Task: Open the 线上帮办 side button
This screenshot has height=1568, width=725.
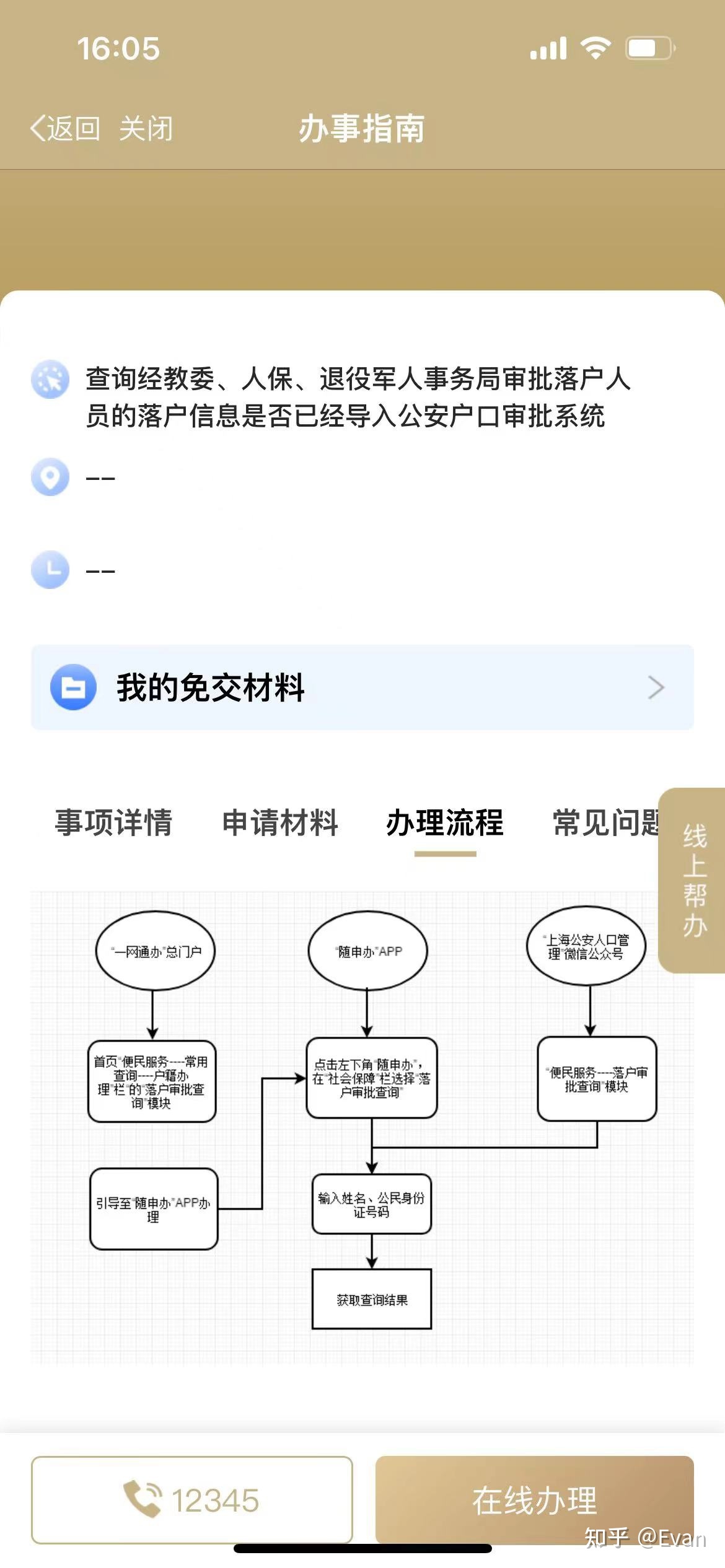Action: [x=694, y=880]
